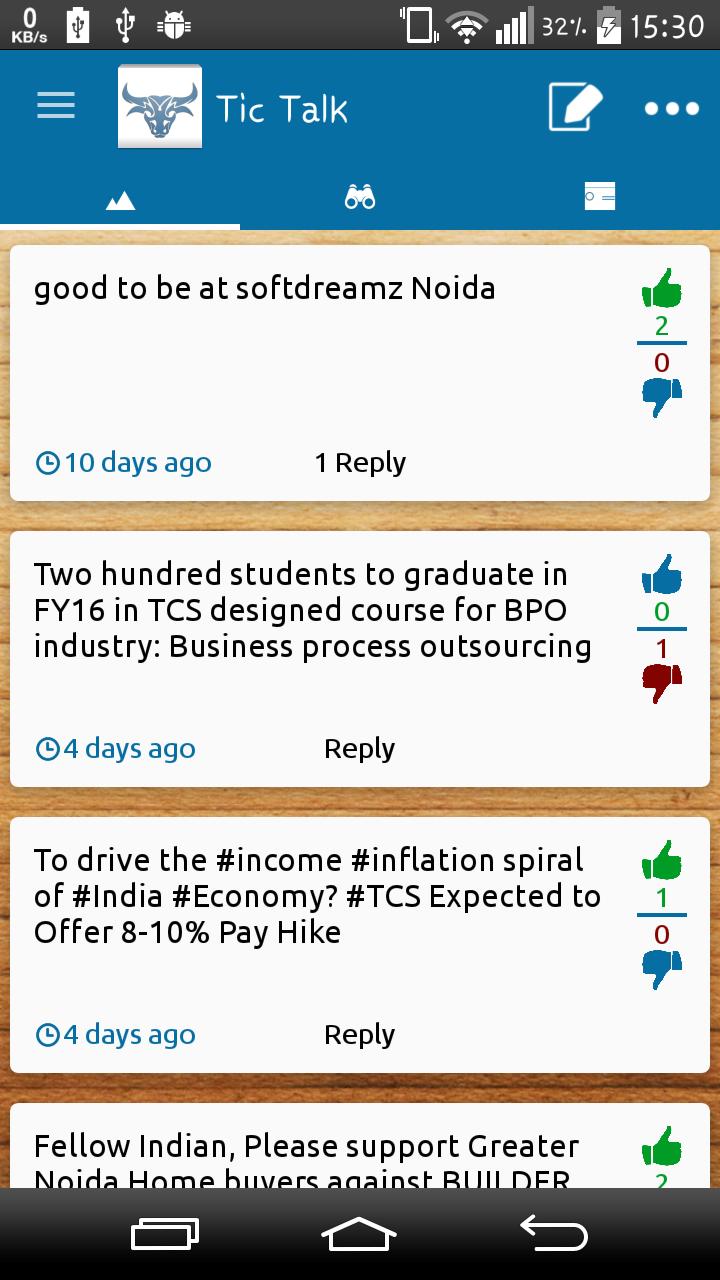Switch to the mountain-icon feed tab
Screen dimensions: 720x1280
(x=120, y=198)
